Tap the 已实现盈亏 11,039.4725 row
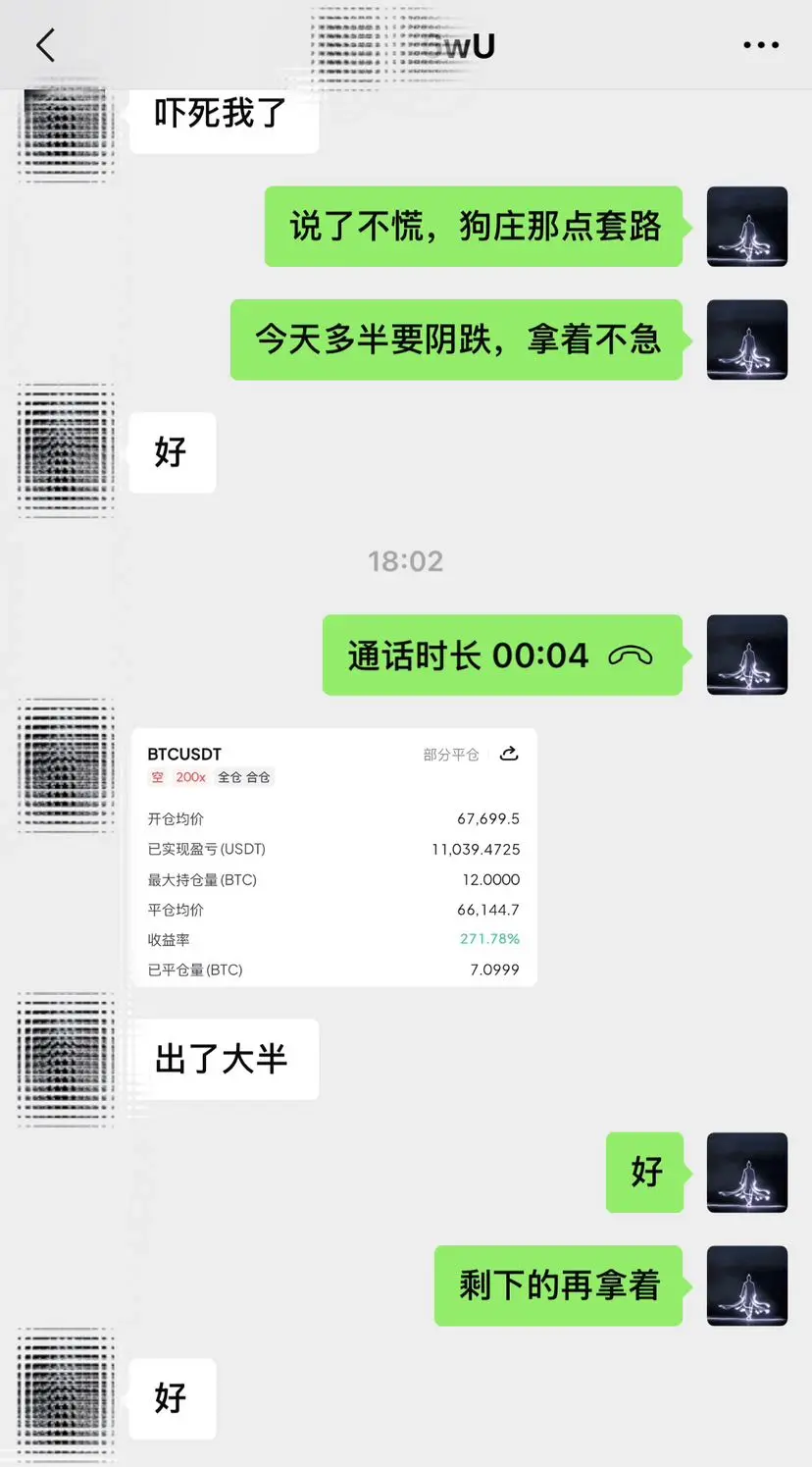Image resolution: width=812 pixels, height=1467 pixels. [x=333, y=849]
